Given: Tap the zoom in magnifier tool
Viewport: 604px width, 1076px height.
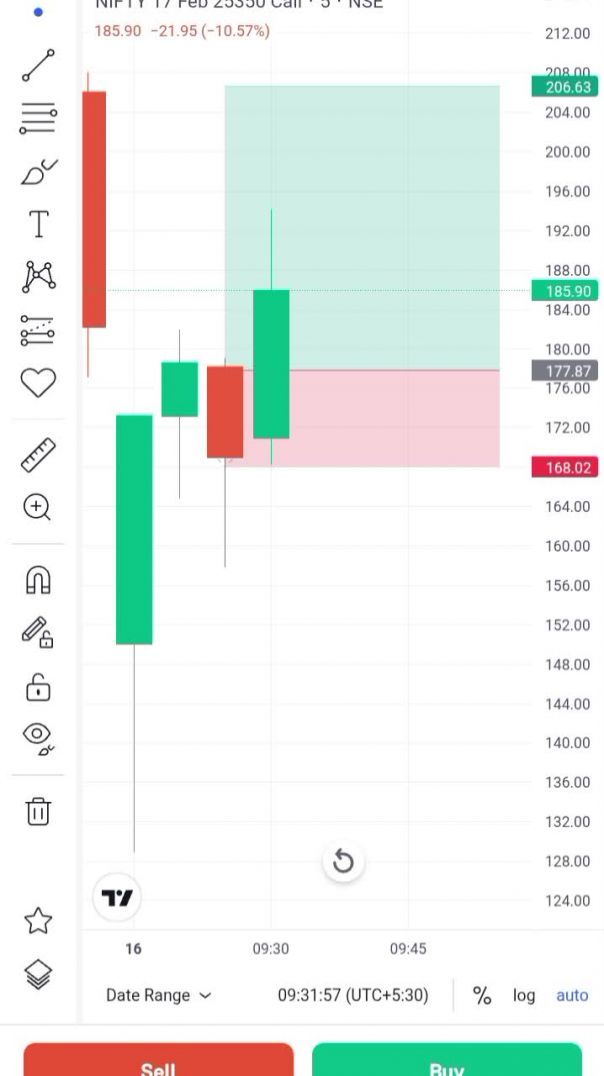Looking at the screenshot, I should (38, 507).
